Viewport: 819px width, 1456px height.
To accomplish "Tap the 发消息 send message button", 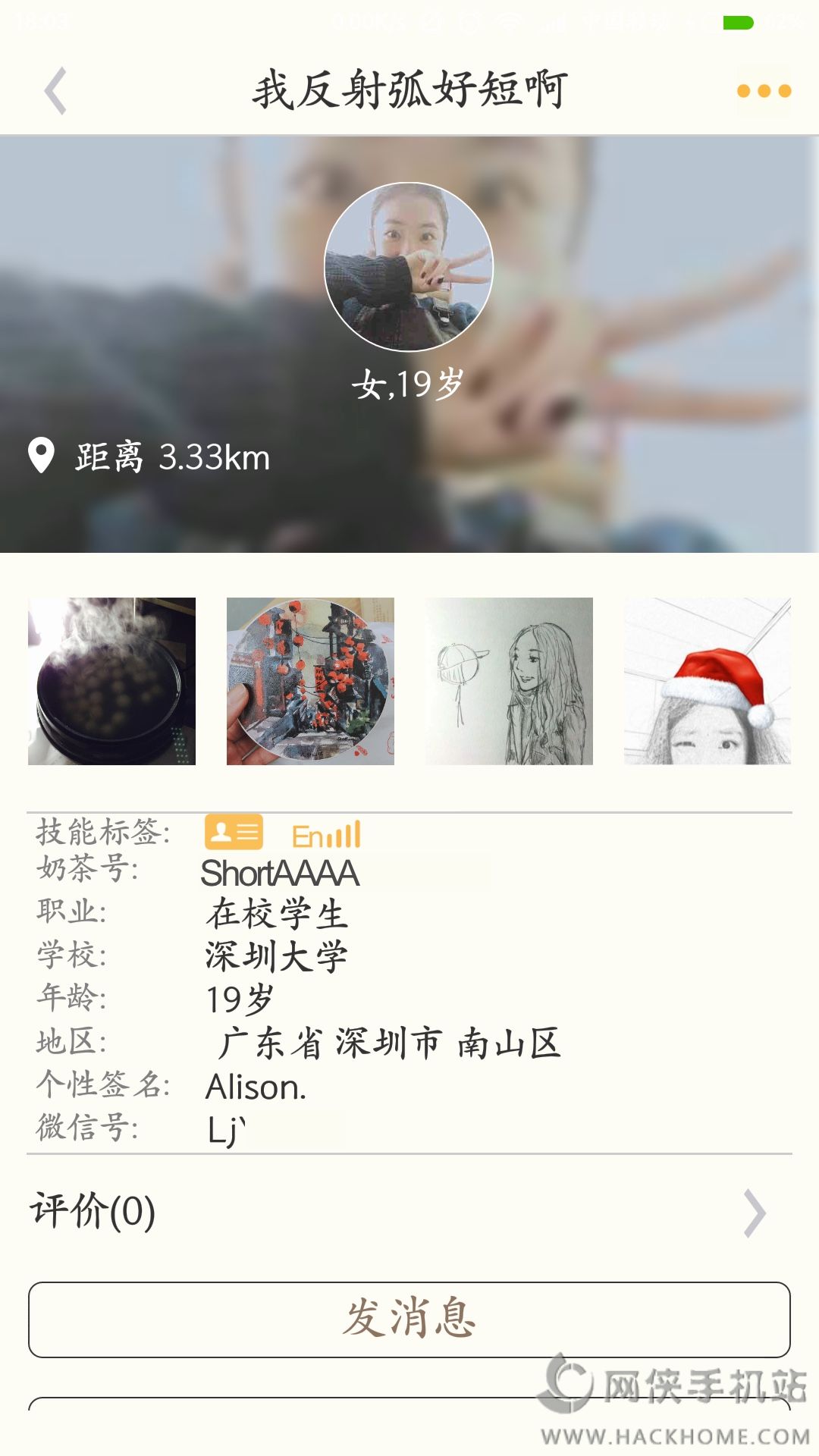I will click(409, 1319).
